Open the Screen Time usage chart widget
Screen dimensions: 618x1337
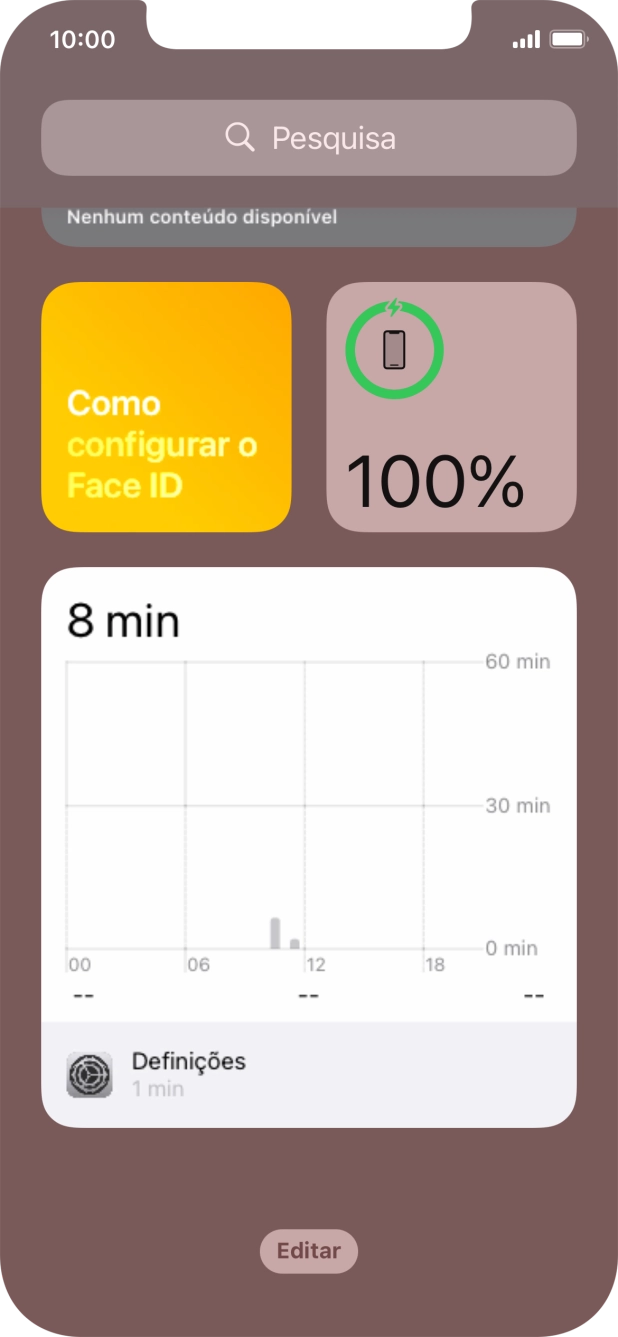308,800
